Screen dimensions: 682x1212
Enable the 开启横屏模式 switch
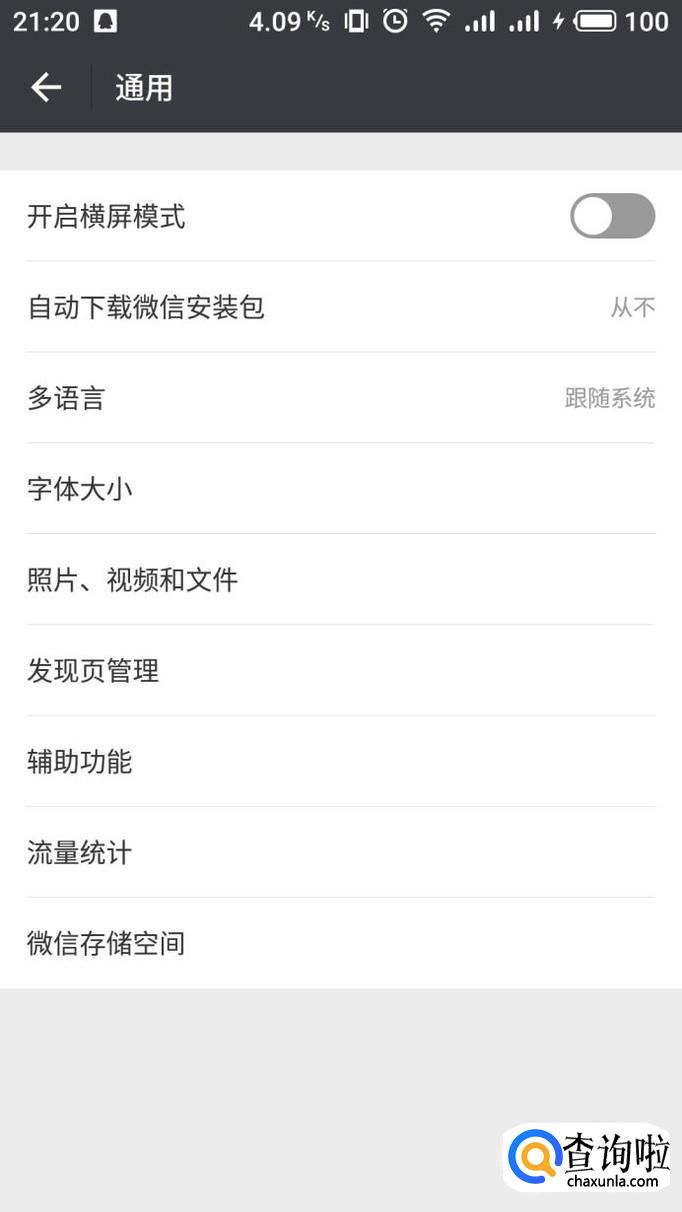click(612, 216)
